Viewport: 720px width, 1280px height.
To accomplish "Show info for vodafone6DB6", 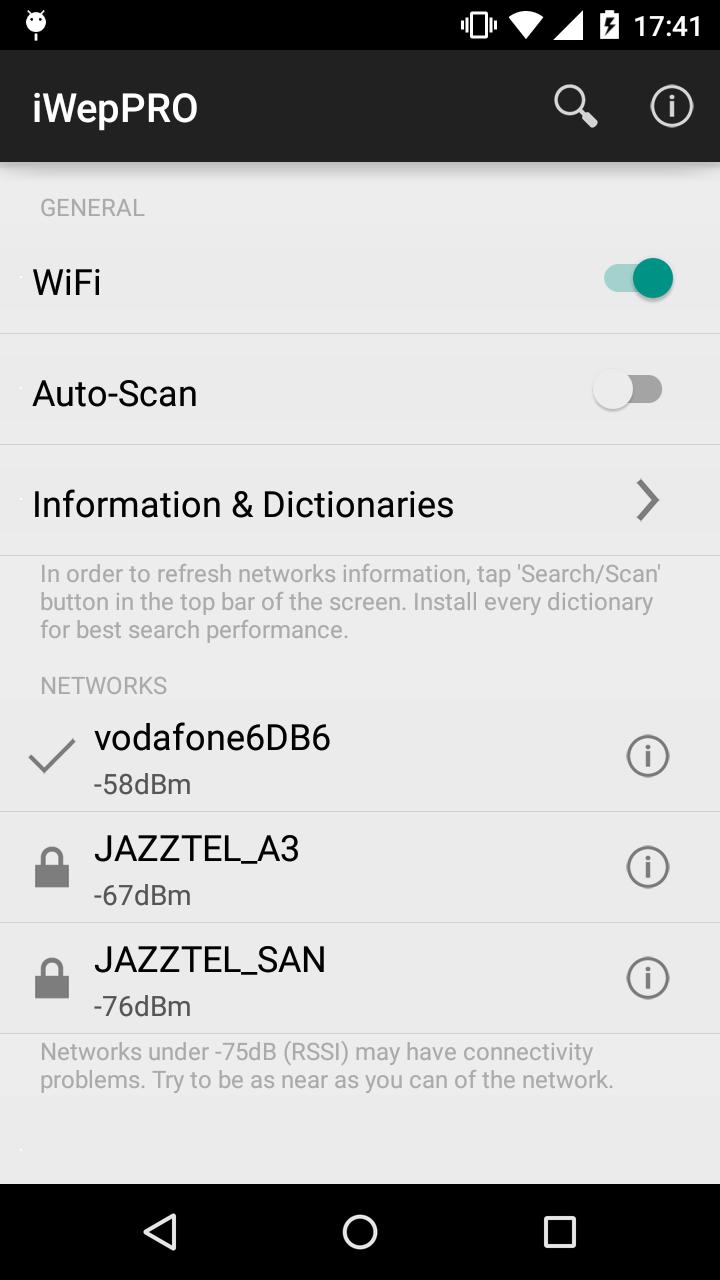I will point(647,756).
